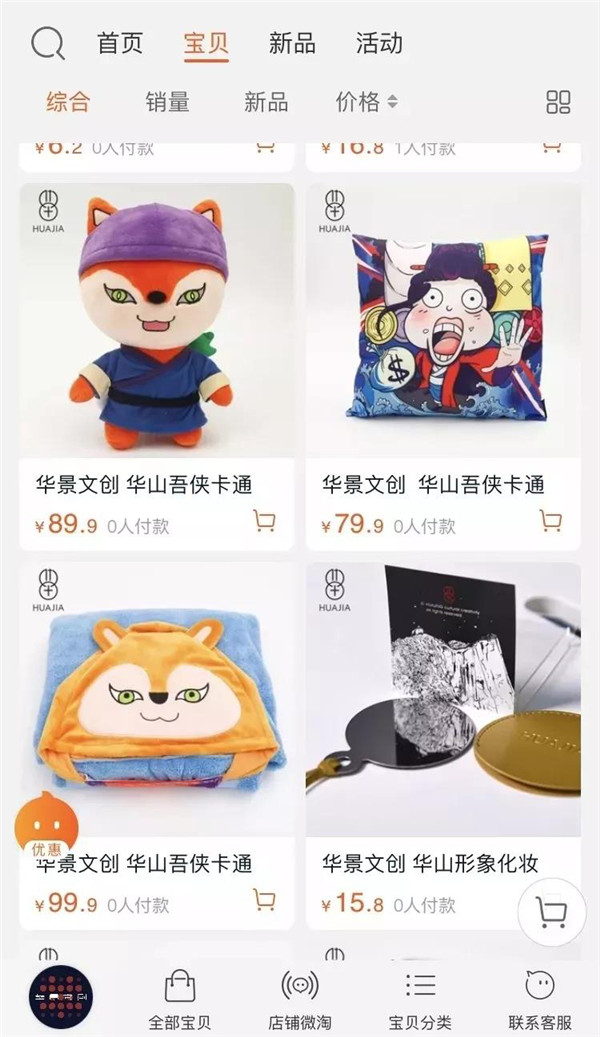Add the ¥99.9 fox blanket to cart
600x1037 pixels.
pos(264,900)
